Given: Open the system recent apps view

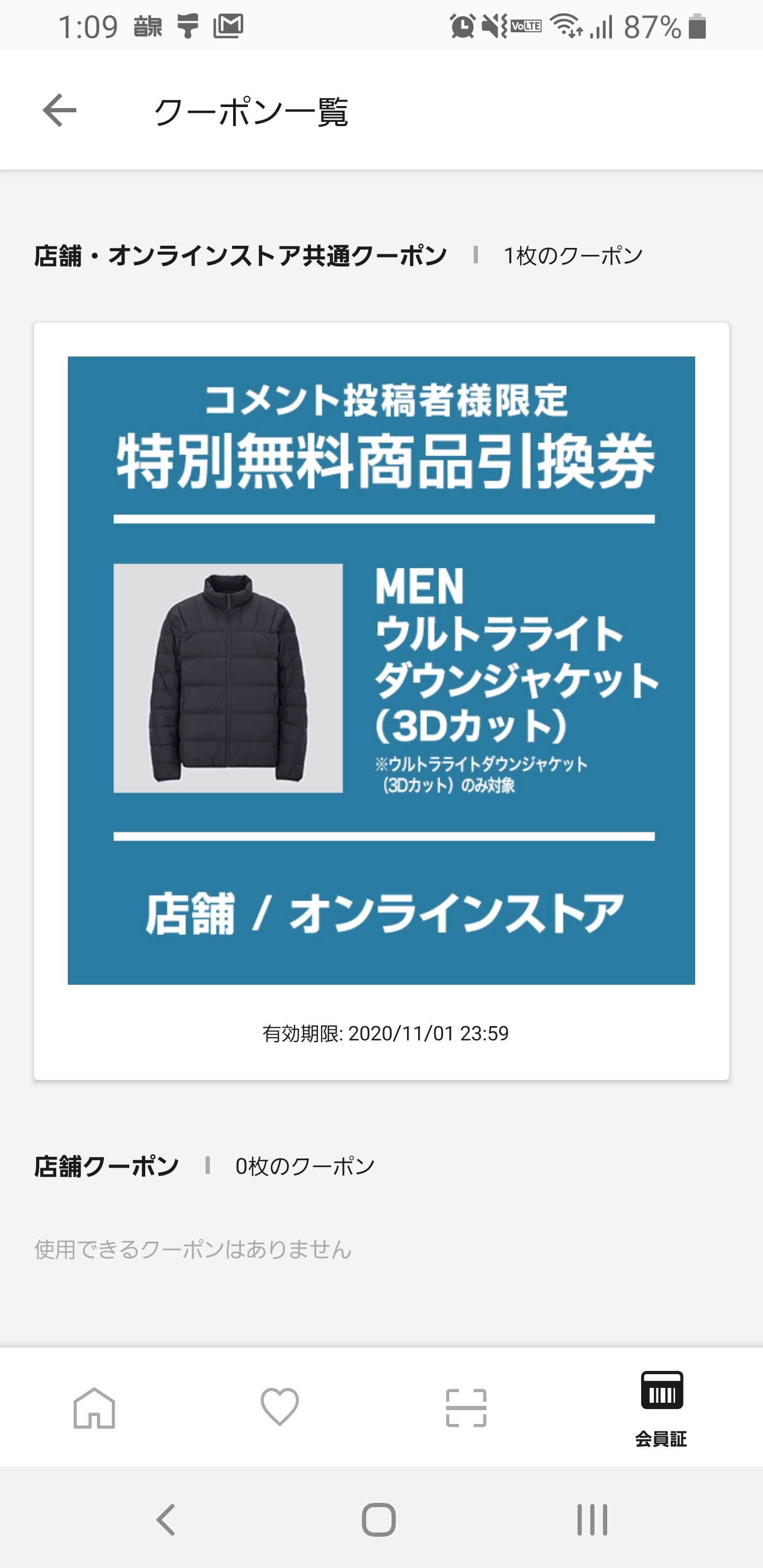Looking at the screenshot, I should coord(592,1519).
